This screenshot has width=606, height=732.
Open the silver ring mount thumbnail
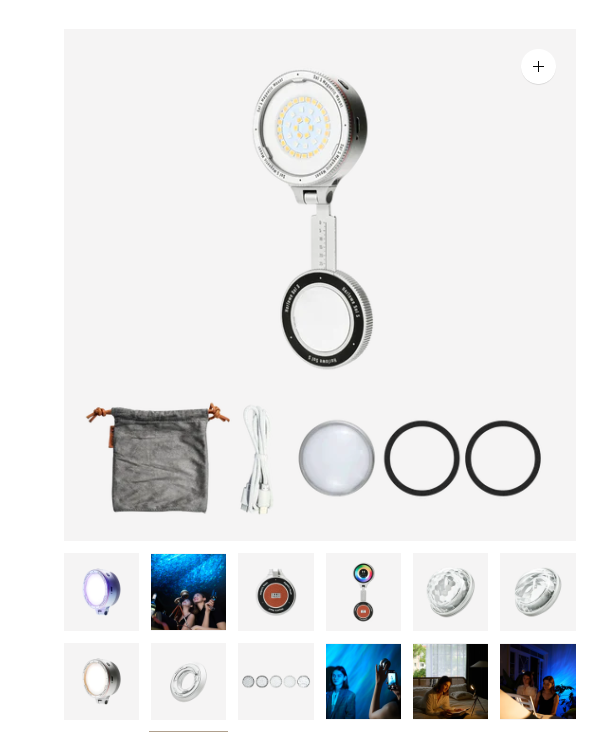[188, 682]
